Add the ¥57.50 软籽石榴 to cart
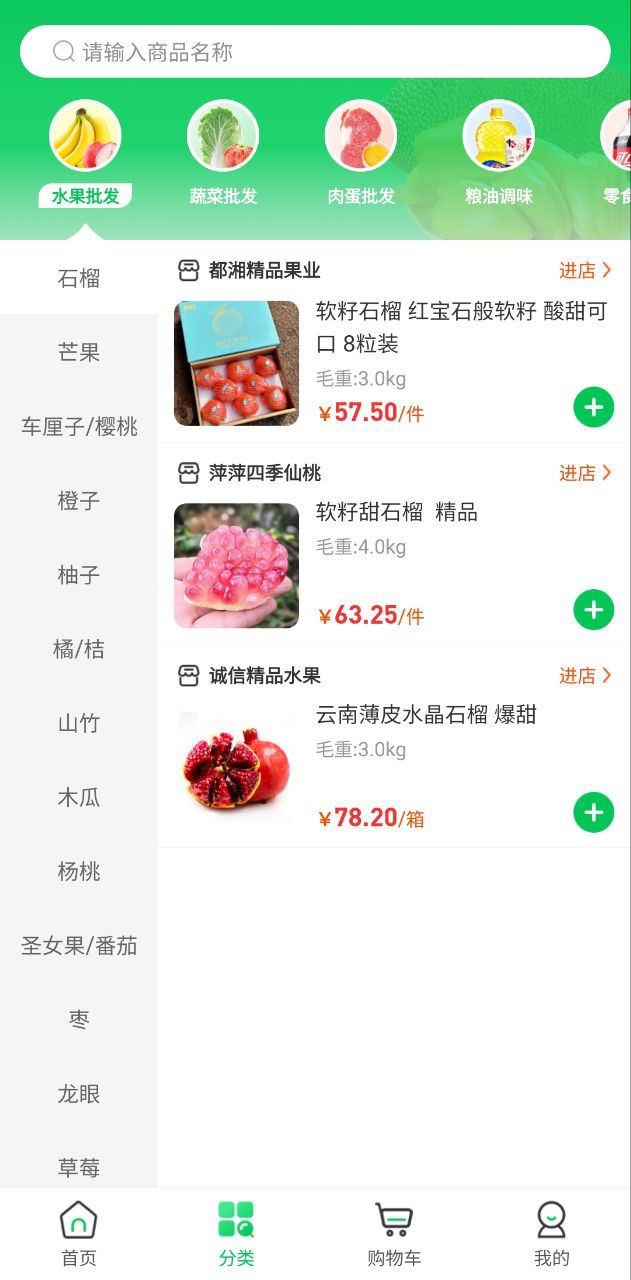631x1280 pixels. 593,407
